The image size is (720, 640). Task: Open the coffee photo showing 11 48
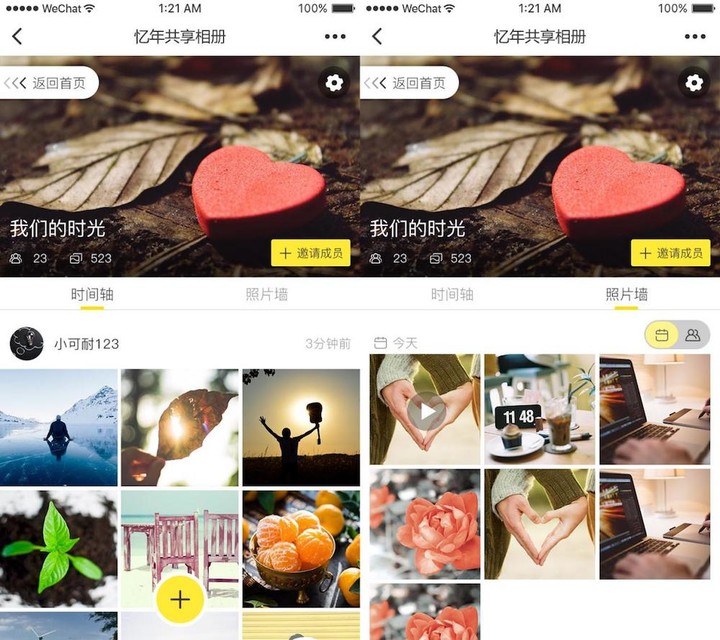pyautogui.click(x=540, y=409)
